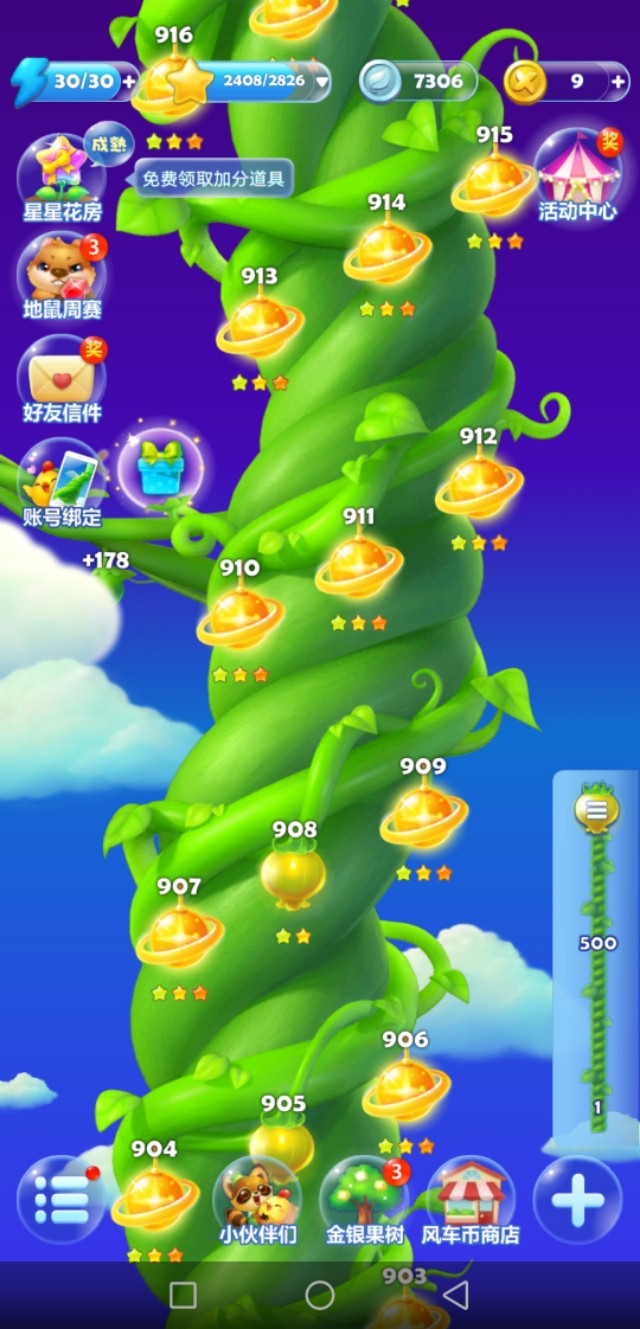Expand the star progress dropdown

pyautogui.click(x=320, y=82)
